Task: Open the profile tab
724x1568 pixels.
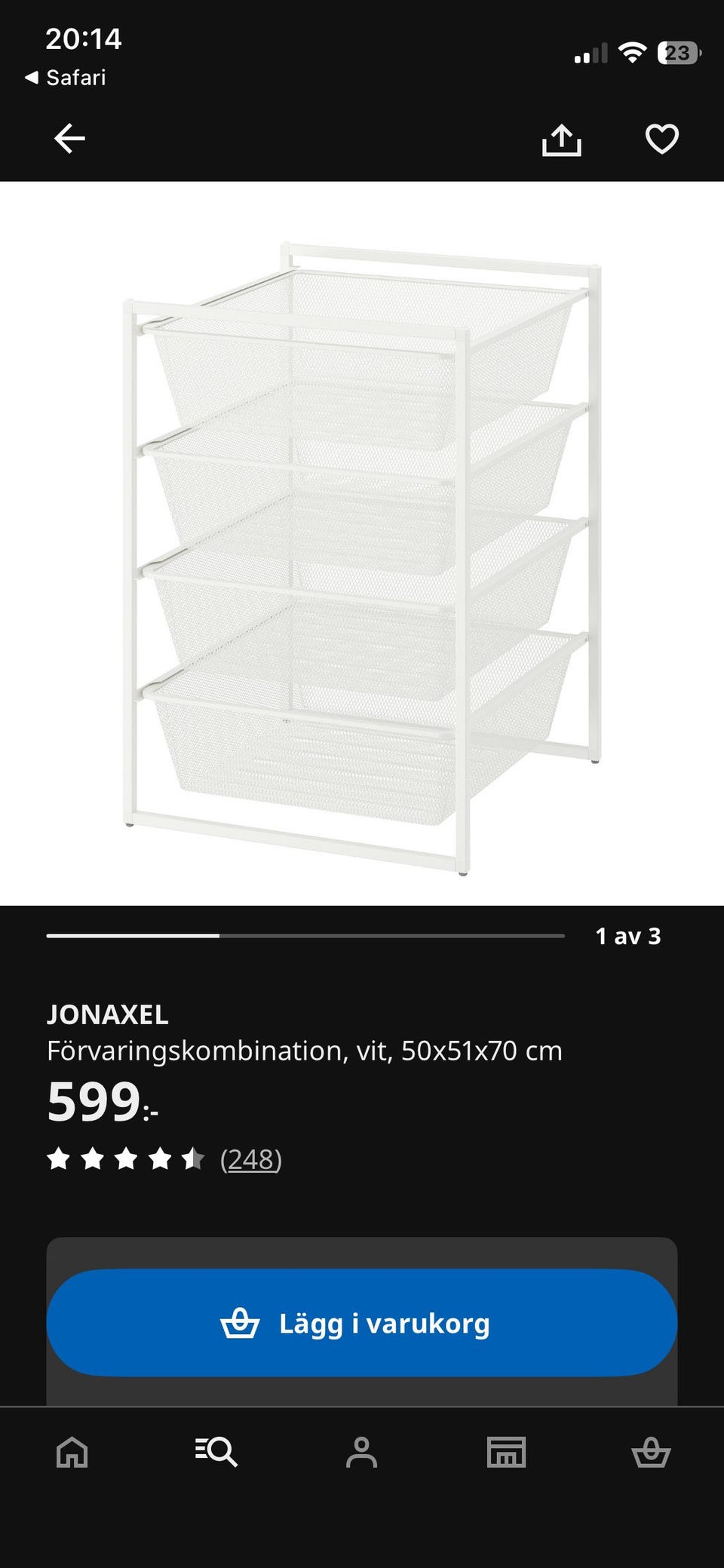Action: pos(361,1451)
